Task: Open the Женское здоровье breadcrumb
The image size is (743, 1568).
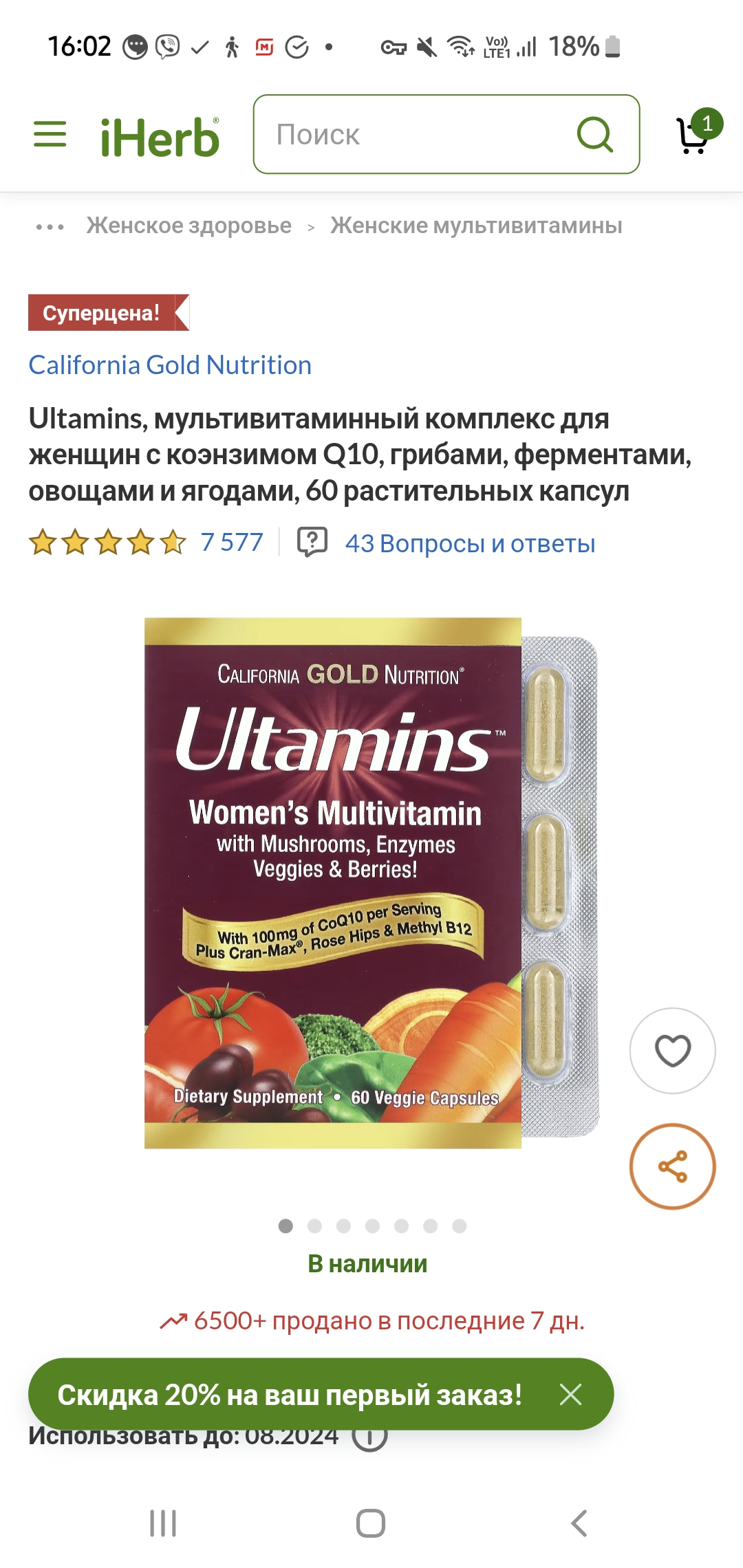Action: tap(189, 226)
